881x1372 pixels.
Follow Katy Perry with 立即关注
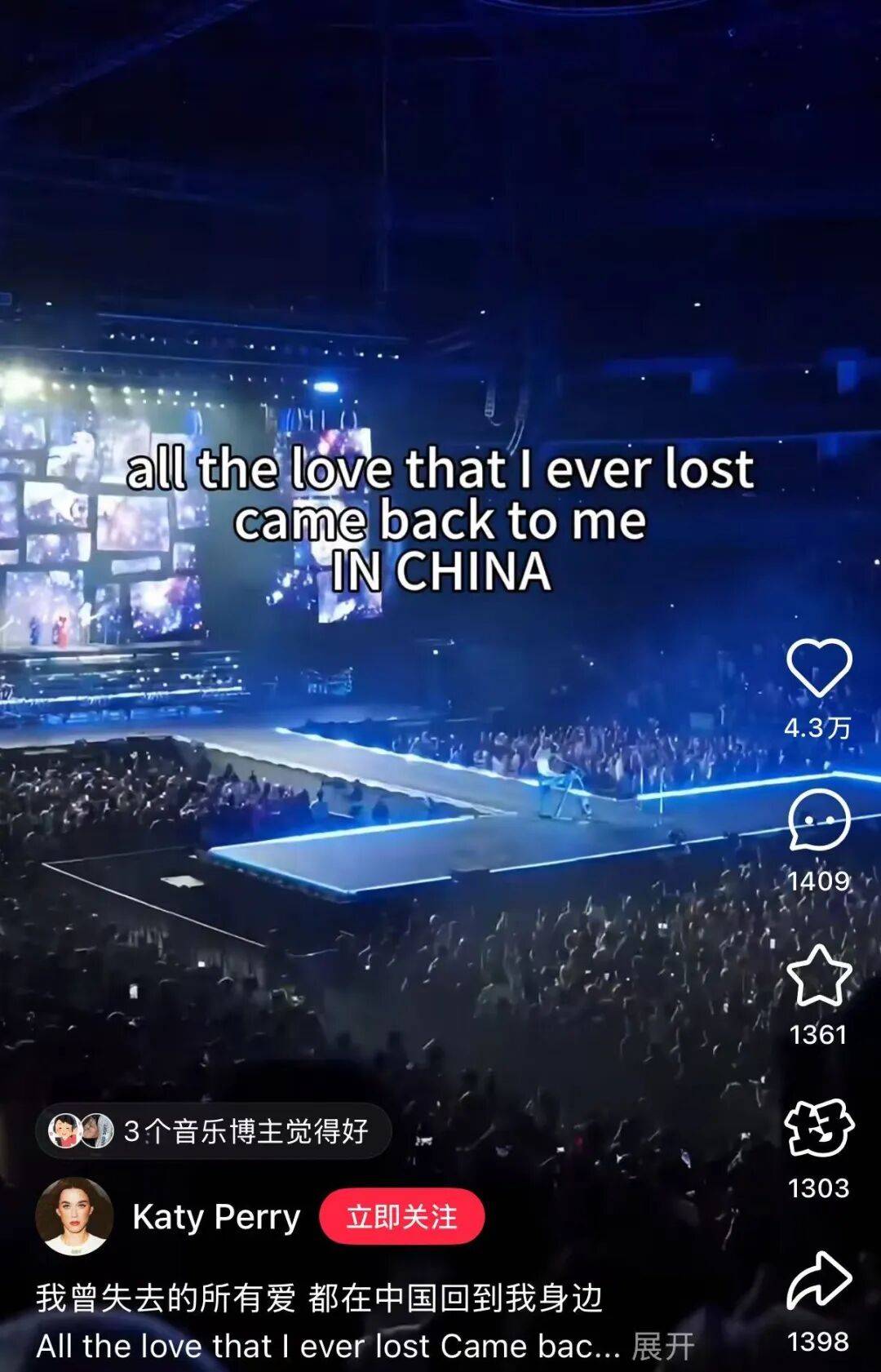[401, 1216]
